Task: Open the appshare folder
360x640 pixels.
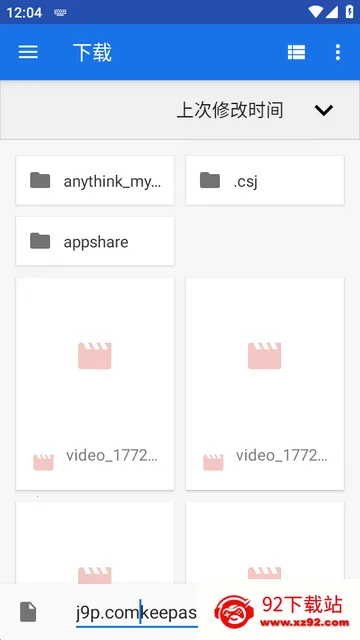Action: point(95,241)
